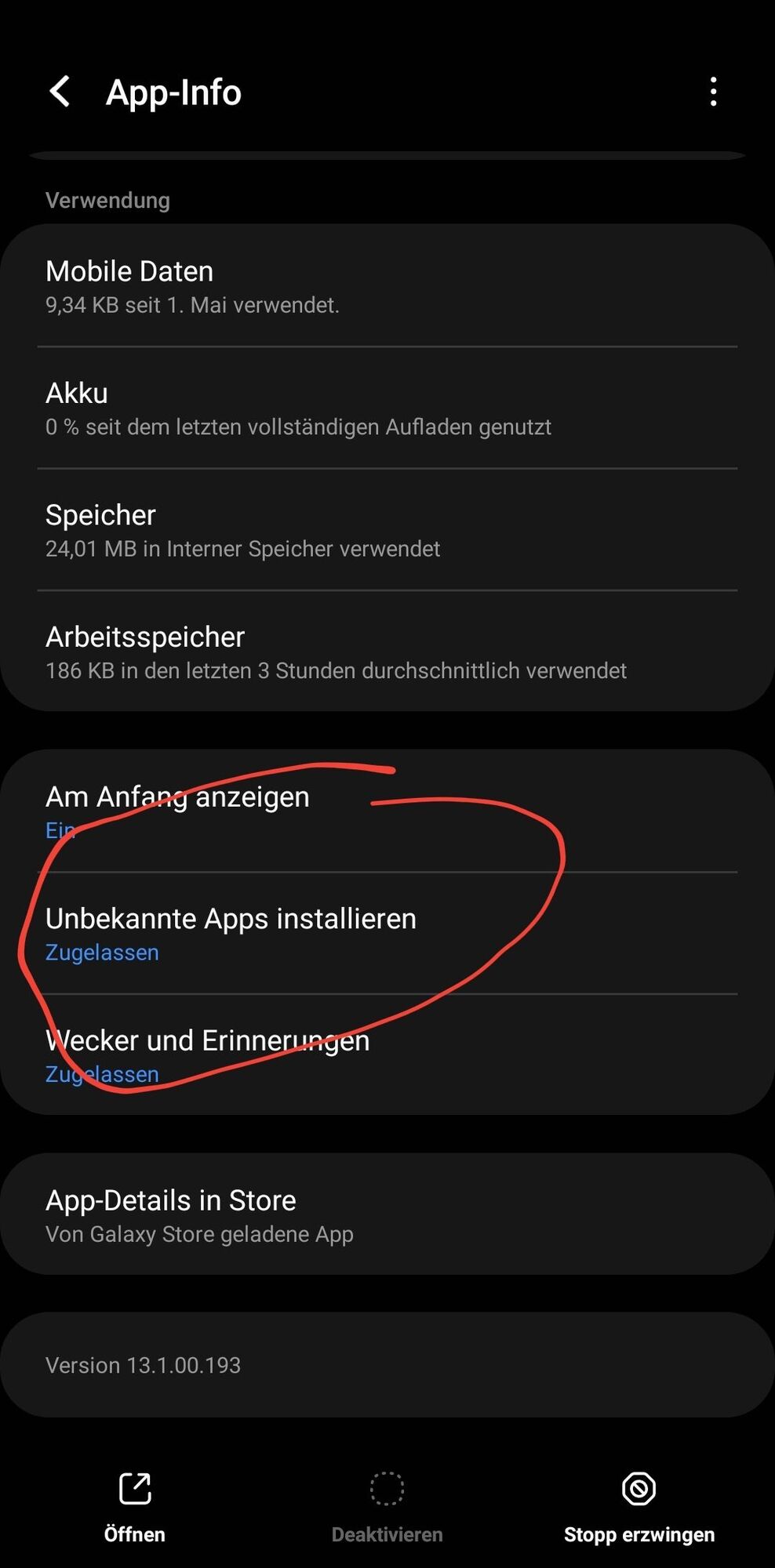
Task: Go back from App-Info
Action: [60, 92]
